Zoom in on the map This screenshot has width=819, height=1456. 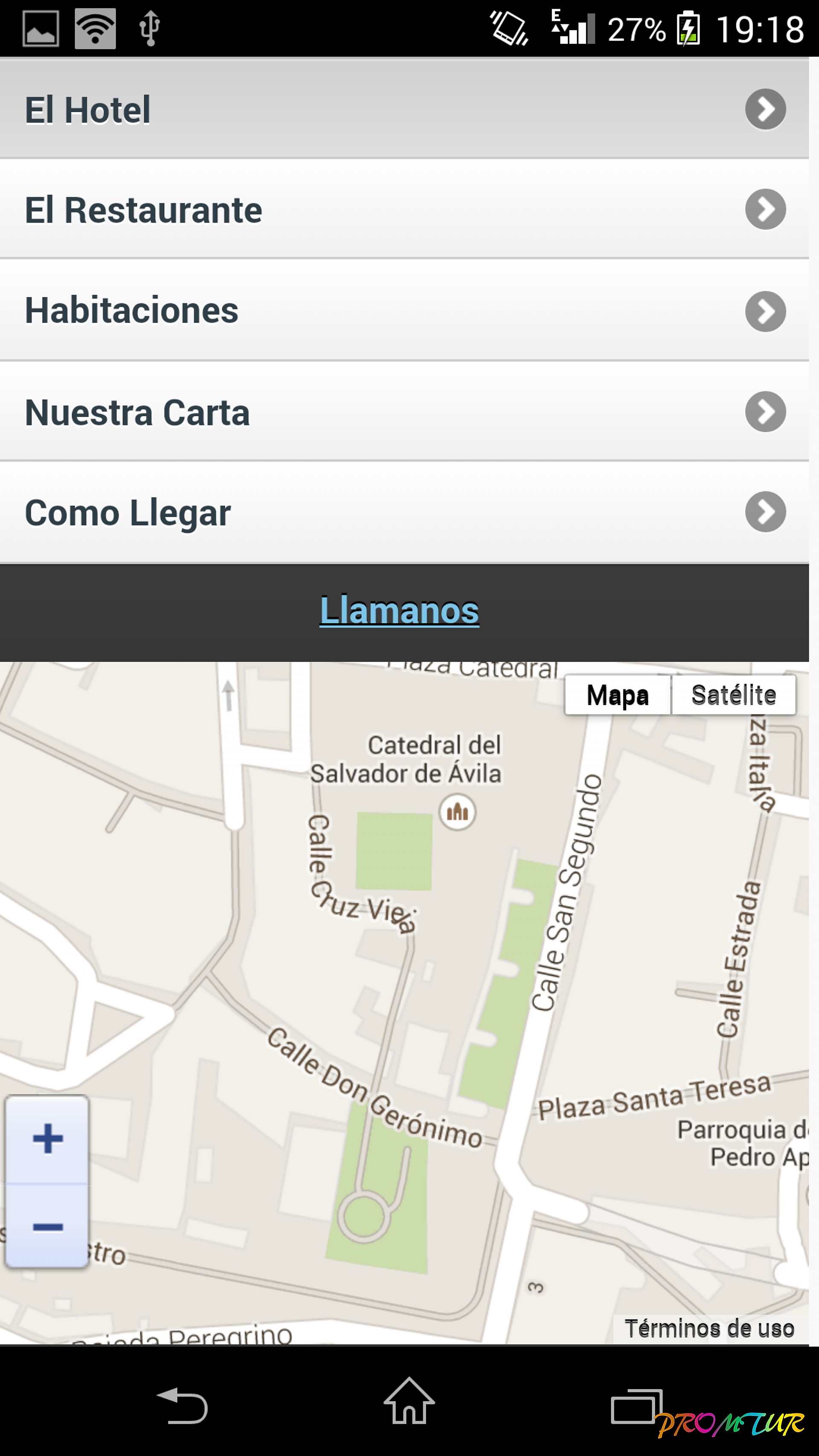(x=47, y=1139)
